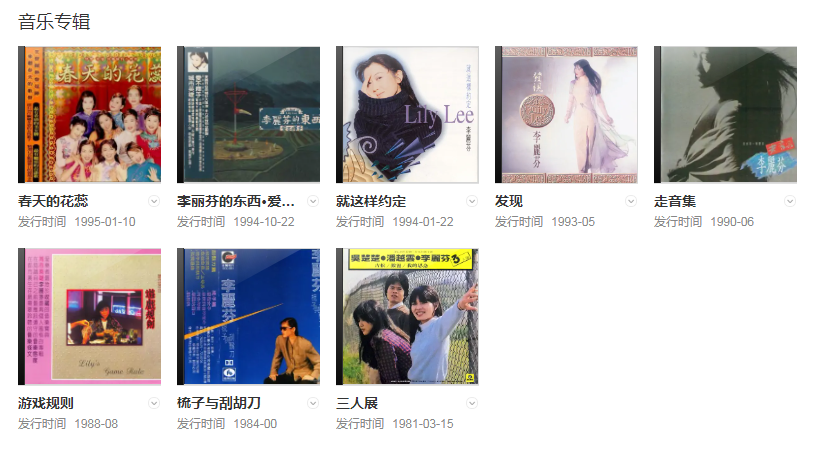This screenshot has width=819, height=451.
Task: Expand details arrow beside 春天的花蕊
Action: [154, 201]
